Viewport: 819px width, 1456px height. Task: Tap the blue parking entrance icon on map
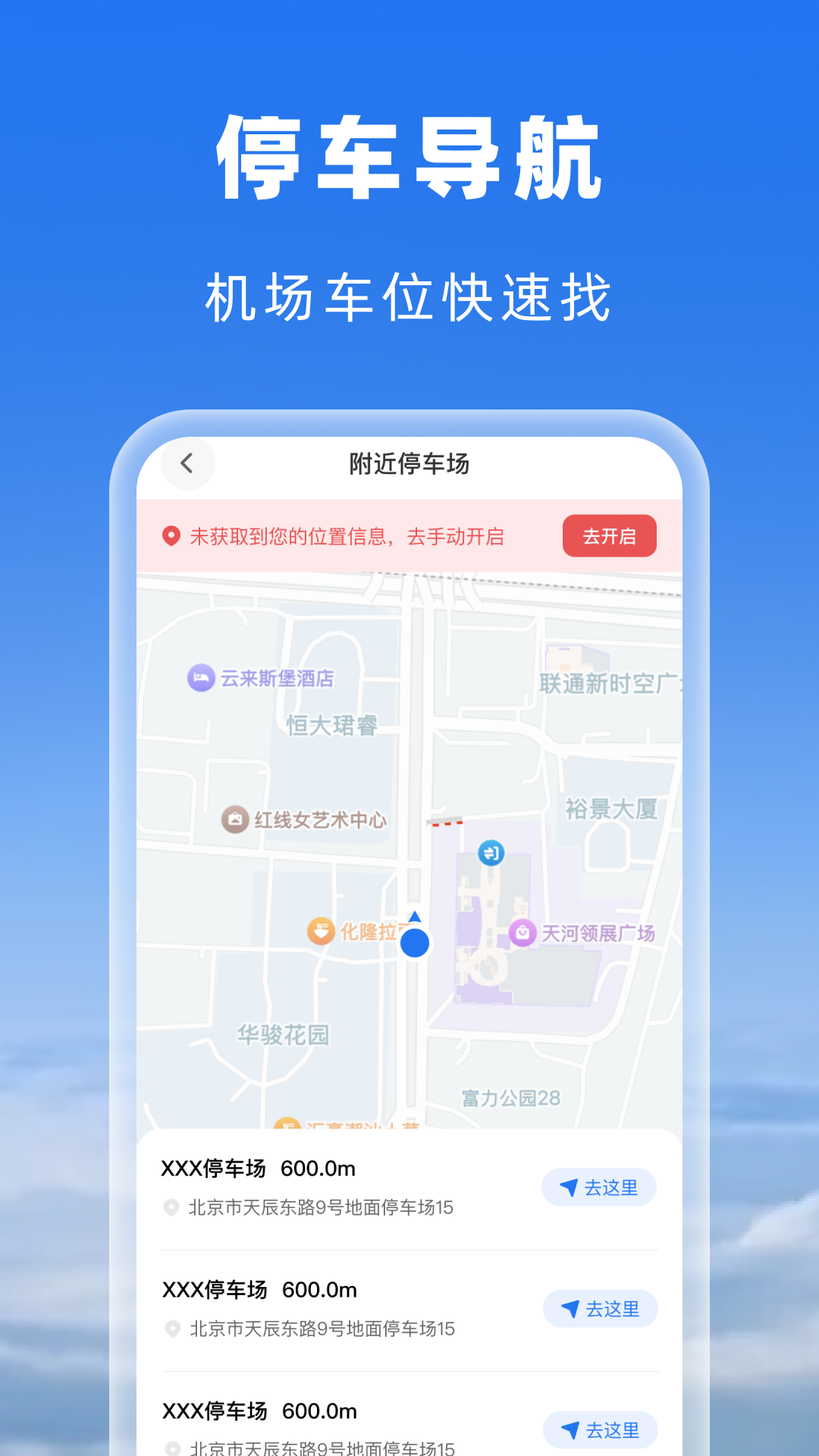click(491, 852)
